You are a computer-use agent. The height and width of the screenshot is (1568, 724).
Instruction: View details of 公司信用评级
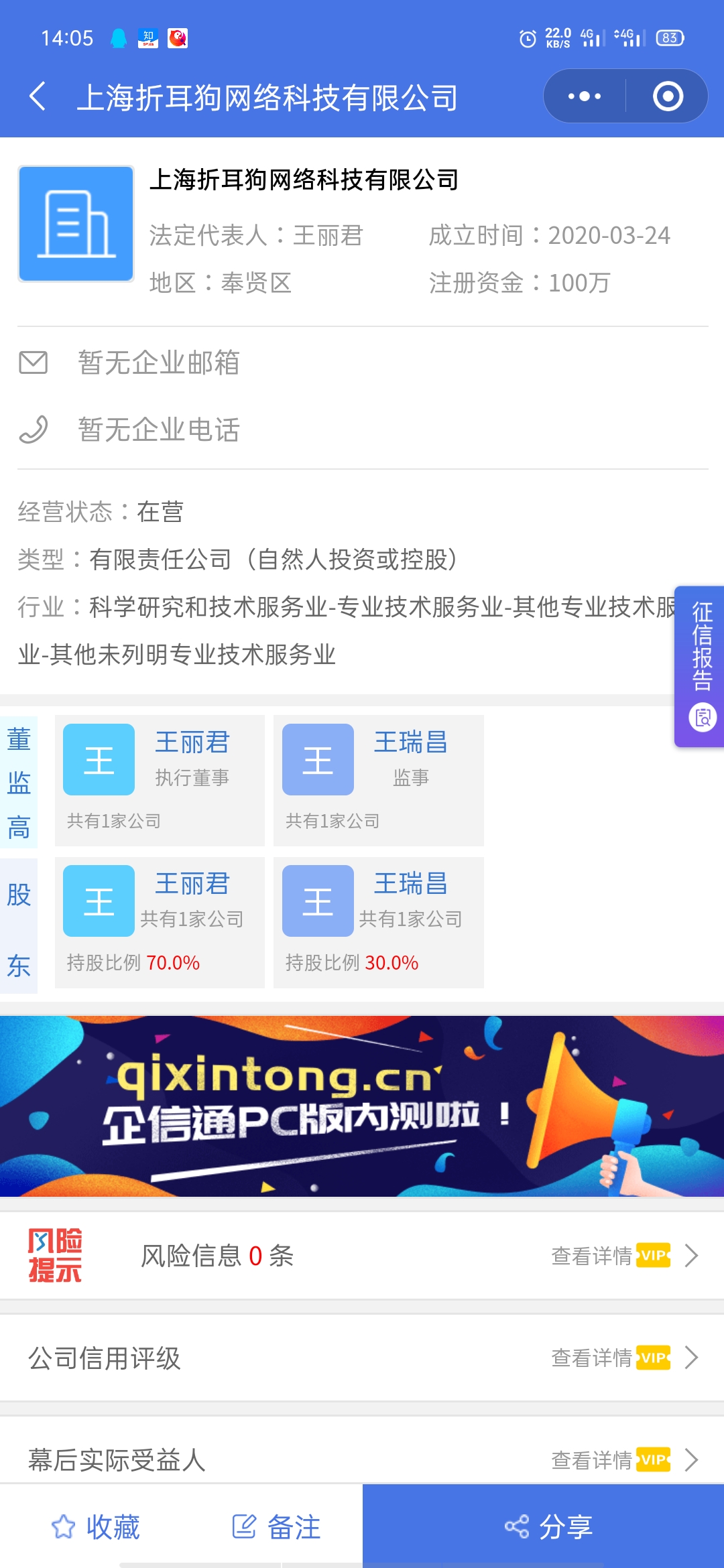pyautogui.click(x=623, y=1358)
